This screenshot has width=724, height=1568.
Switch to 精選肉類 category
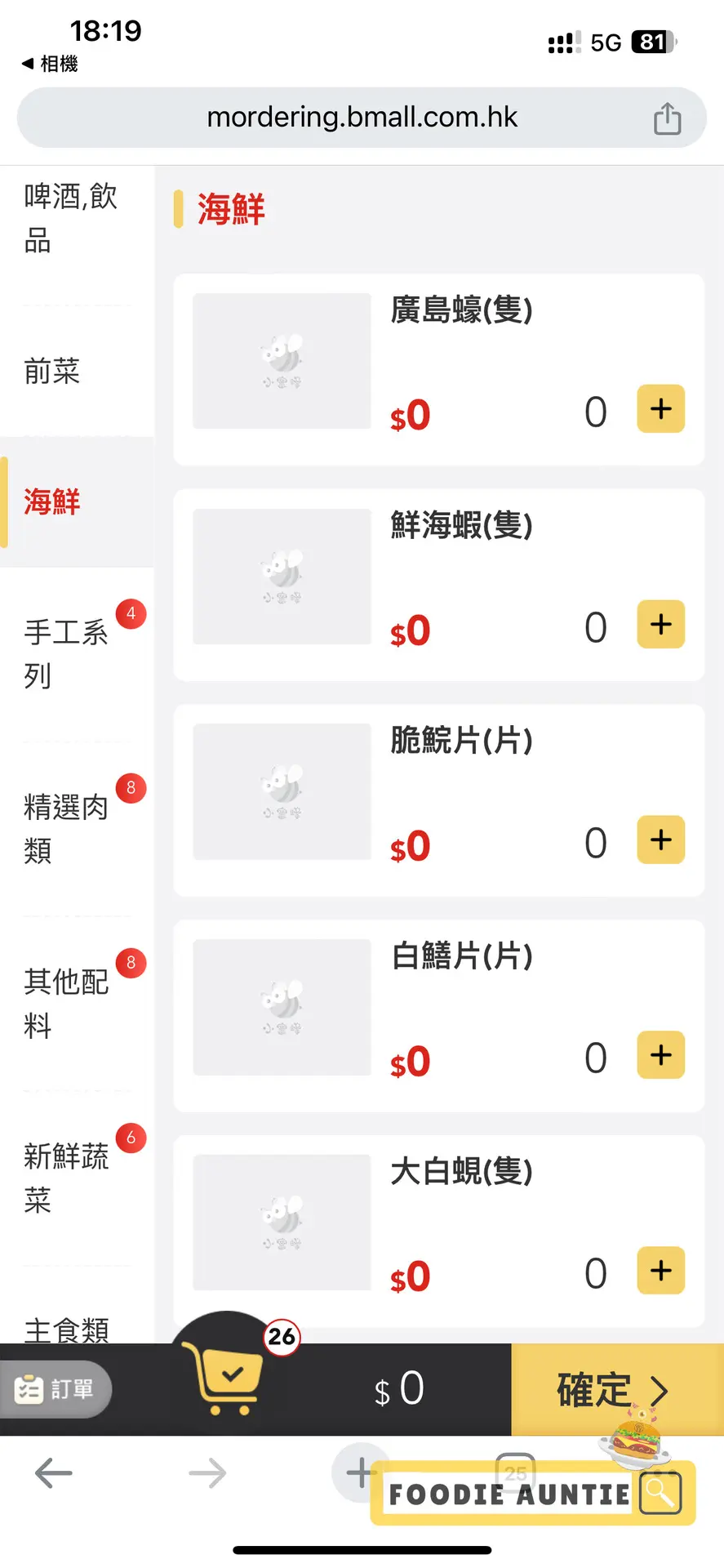(x=66, y=828)
